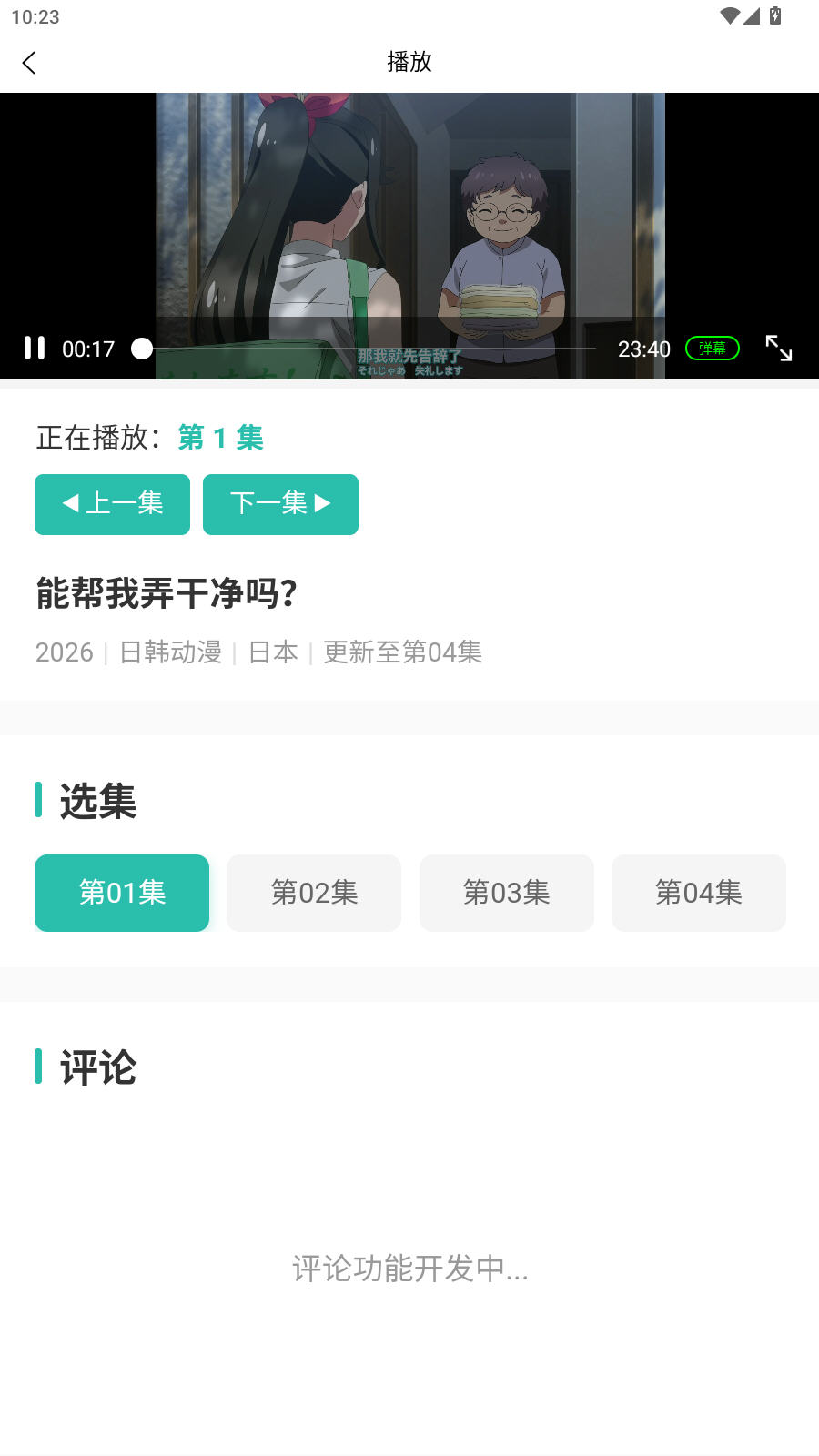The height and width of the screenshot is (1456, 819).
Task: Tap the back arrow to exit playback
Action: pyautogui.click(x=29, y=62)
